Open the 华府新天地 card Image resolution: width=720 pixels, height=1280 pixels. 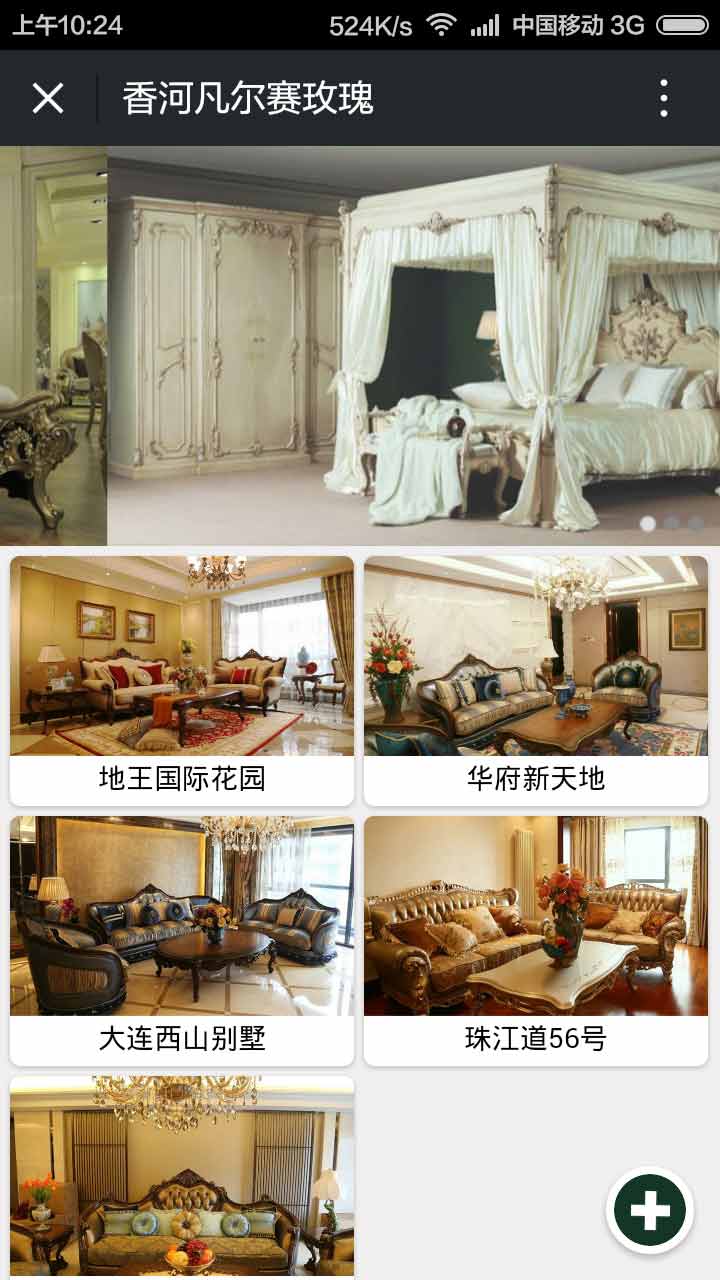(x=536, y=680)
